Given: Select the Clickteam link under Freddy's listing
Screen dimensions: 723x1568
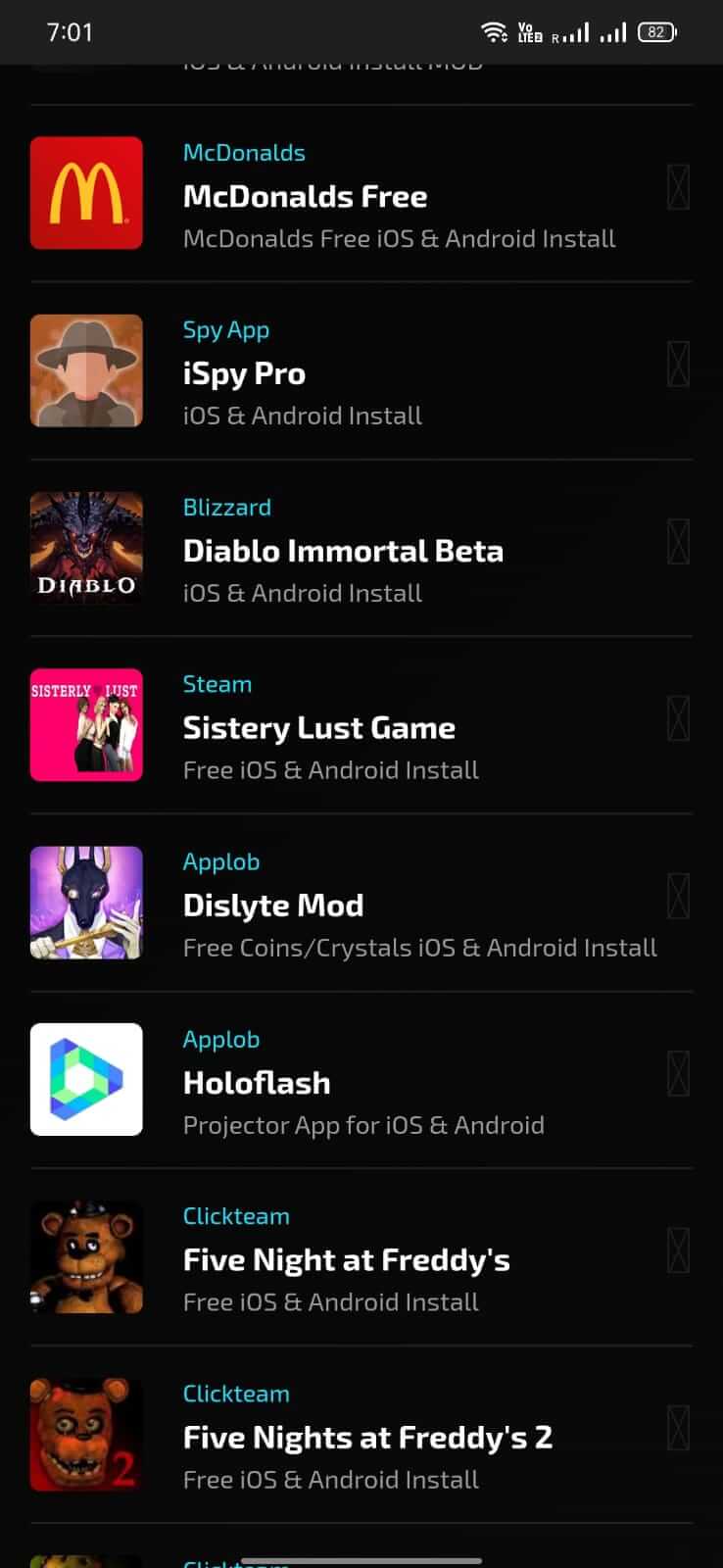Looking at the screenshot, I should pyautogui.click(x=236, y=1215).
